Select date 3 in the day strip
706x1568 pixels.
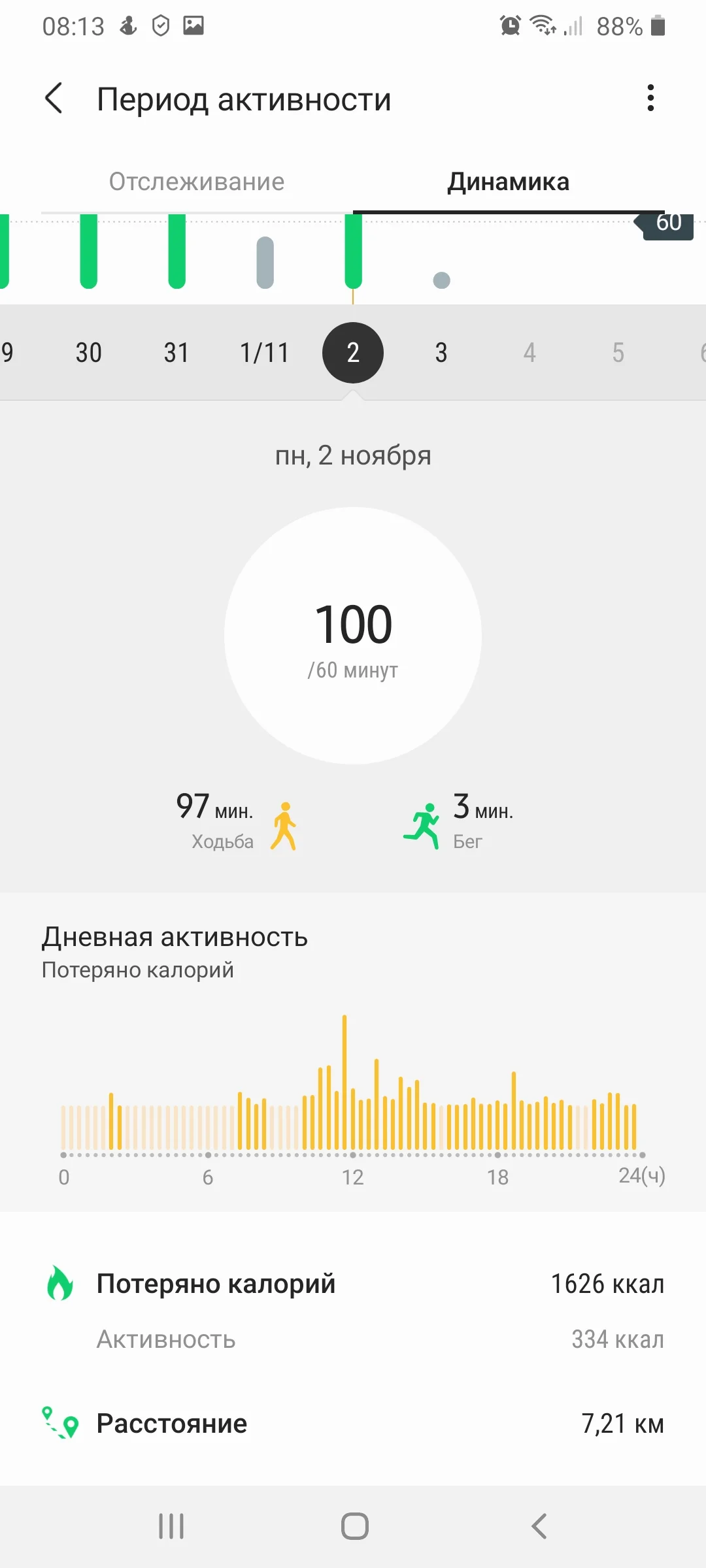[441, 353]
